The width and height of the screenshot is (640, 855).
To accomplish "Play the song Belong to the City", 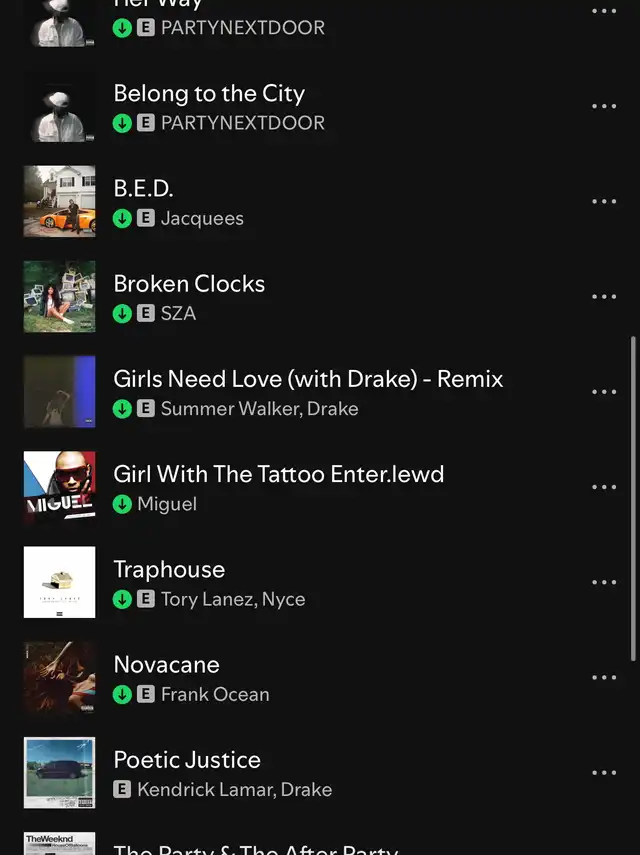I will [x=209, y=94].
